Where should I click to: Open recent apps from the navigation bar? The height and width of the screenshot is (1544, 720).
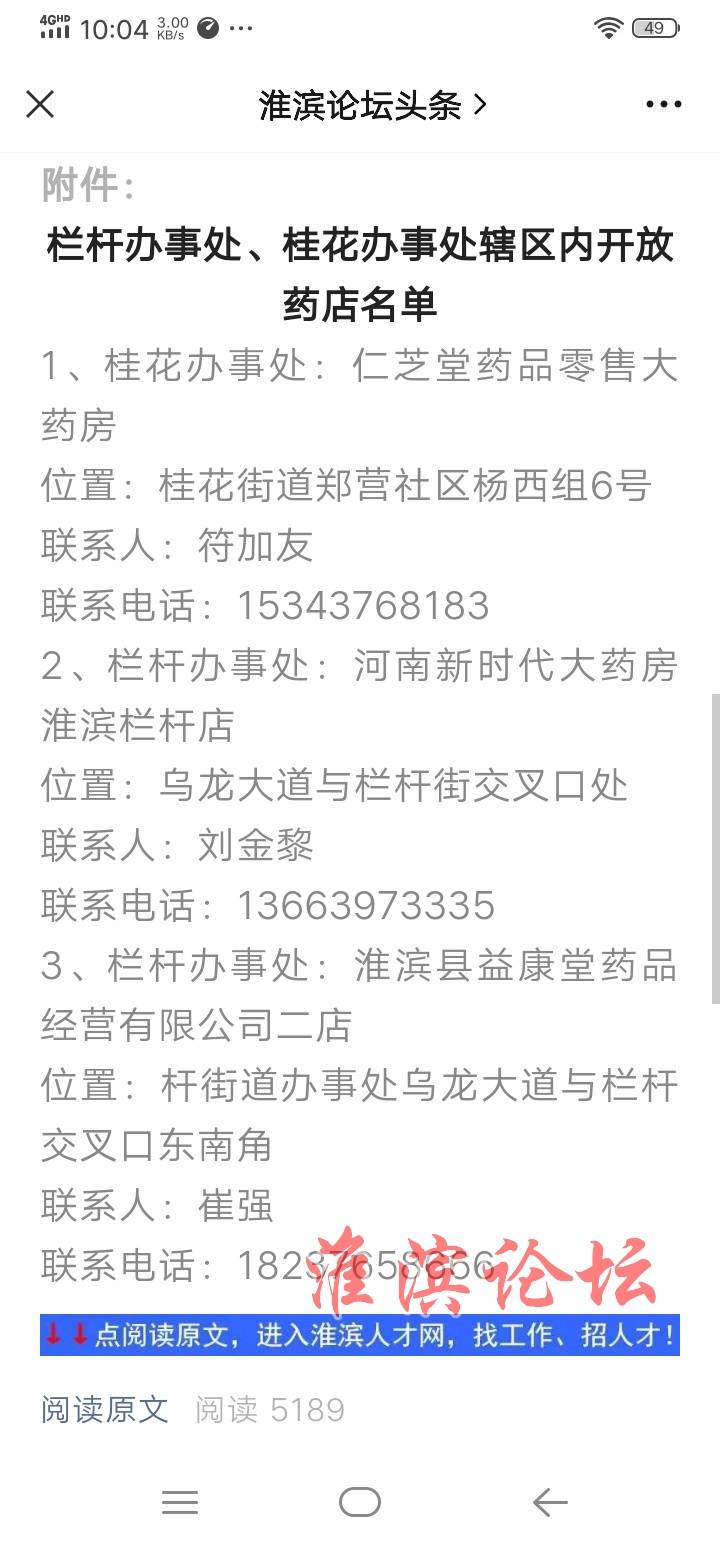[180, 1502]
